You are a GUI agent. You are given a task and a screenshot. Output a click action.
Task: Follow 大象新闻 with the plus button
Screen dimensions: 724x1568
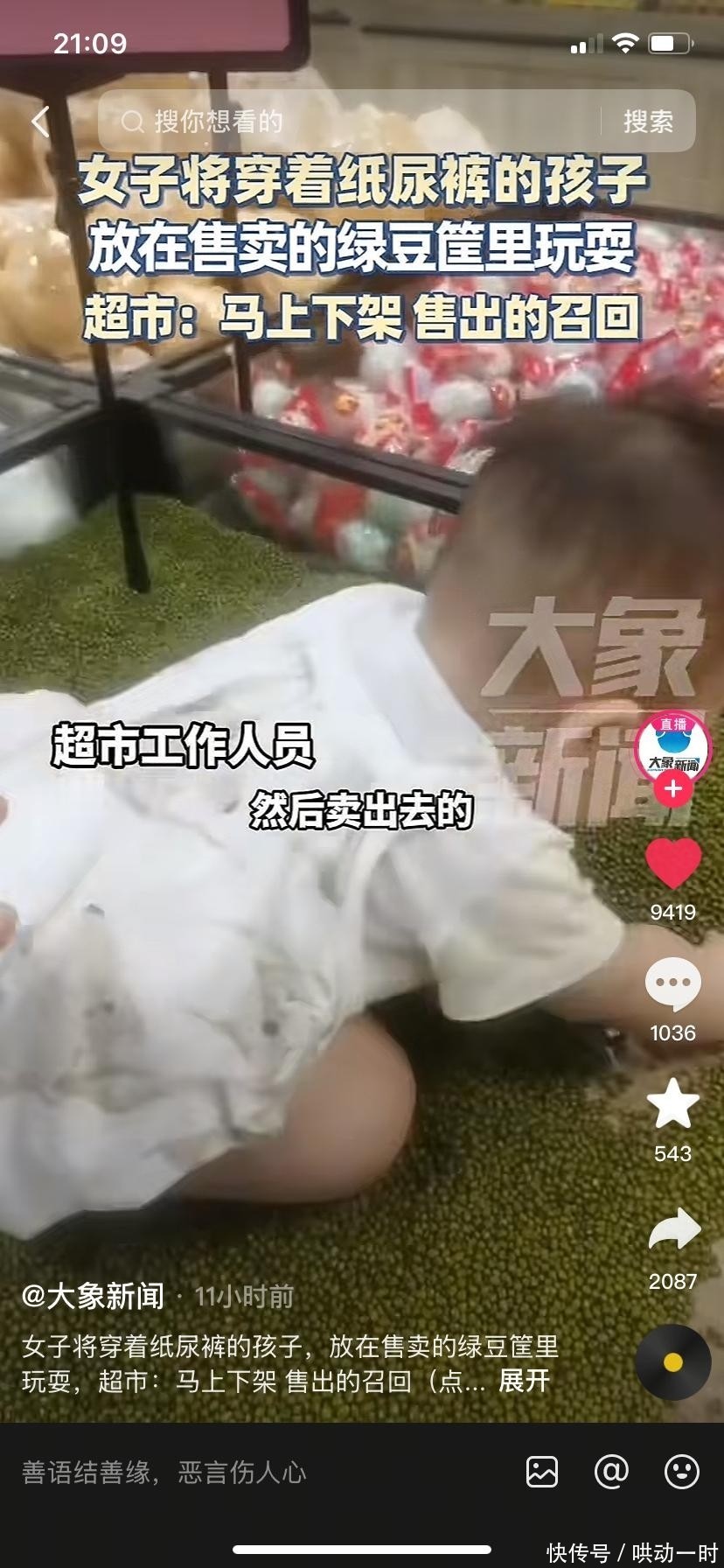click(x=672, y=790)
